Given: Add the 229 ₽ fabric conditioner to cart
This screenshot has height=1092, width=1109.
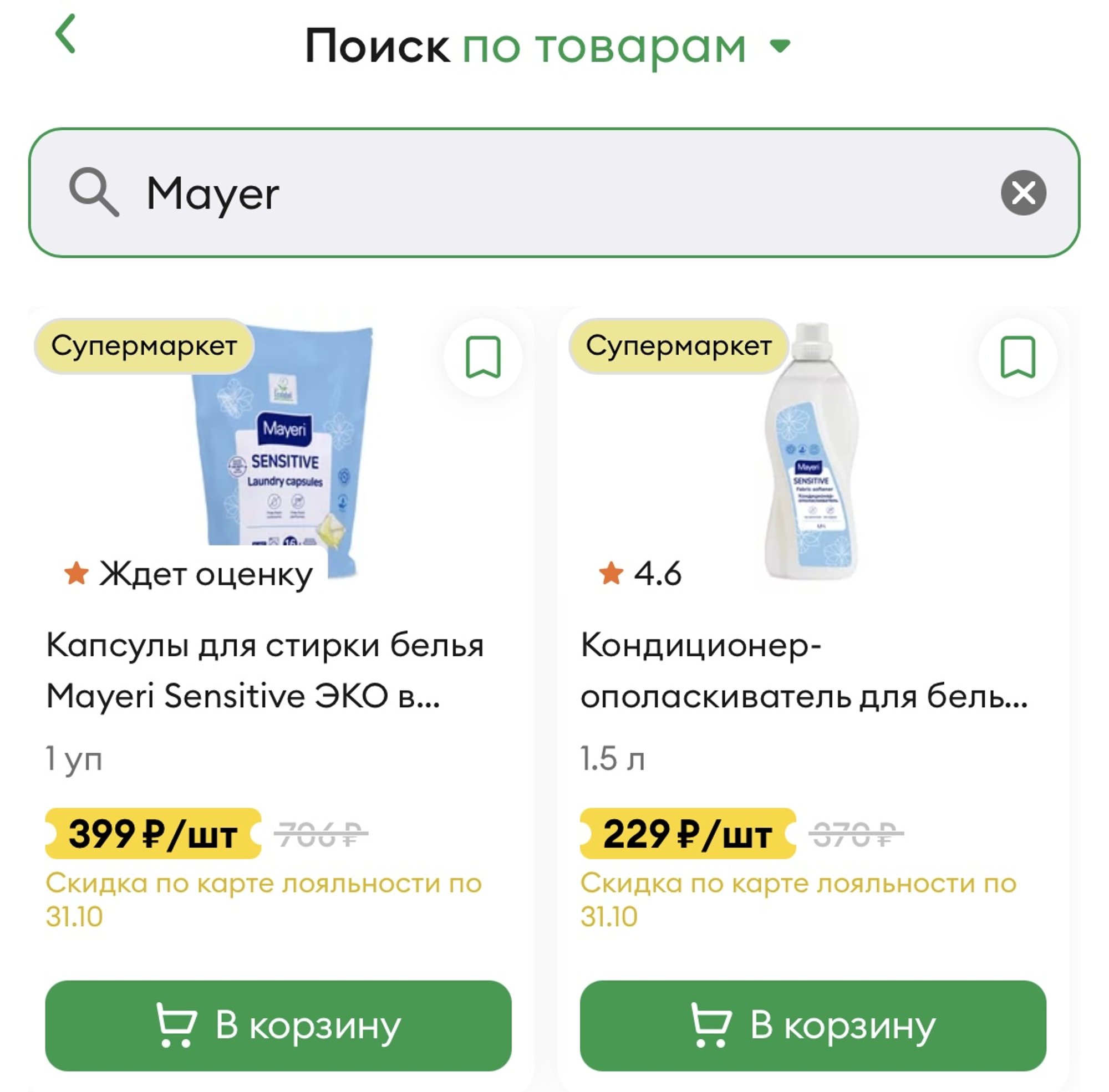Looking at the screenshot, I should 812,1026.
